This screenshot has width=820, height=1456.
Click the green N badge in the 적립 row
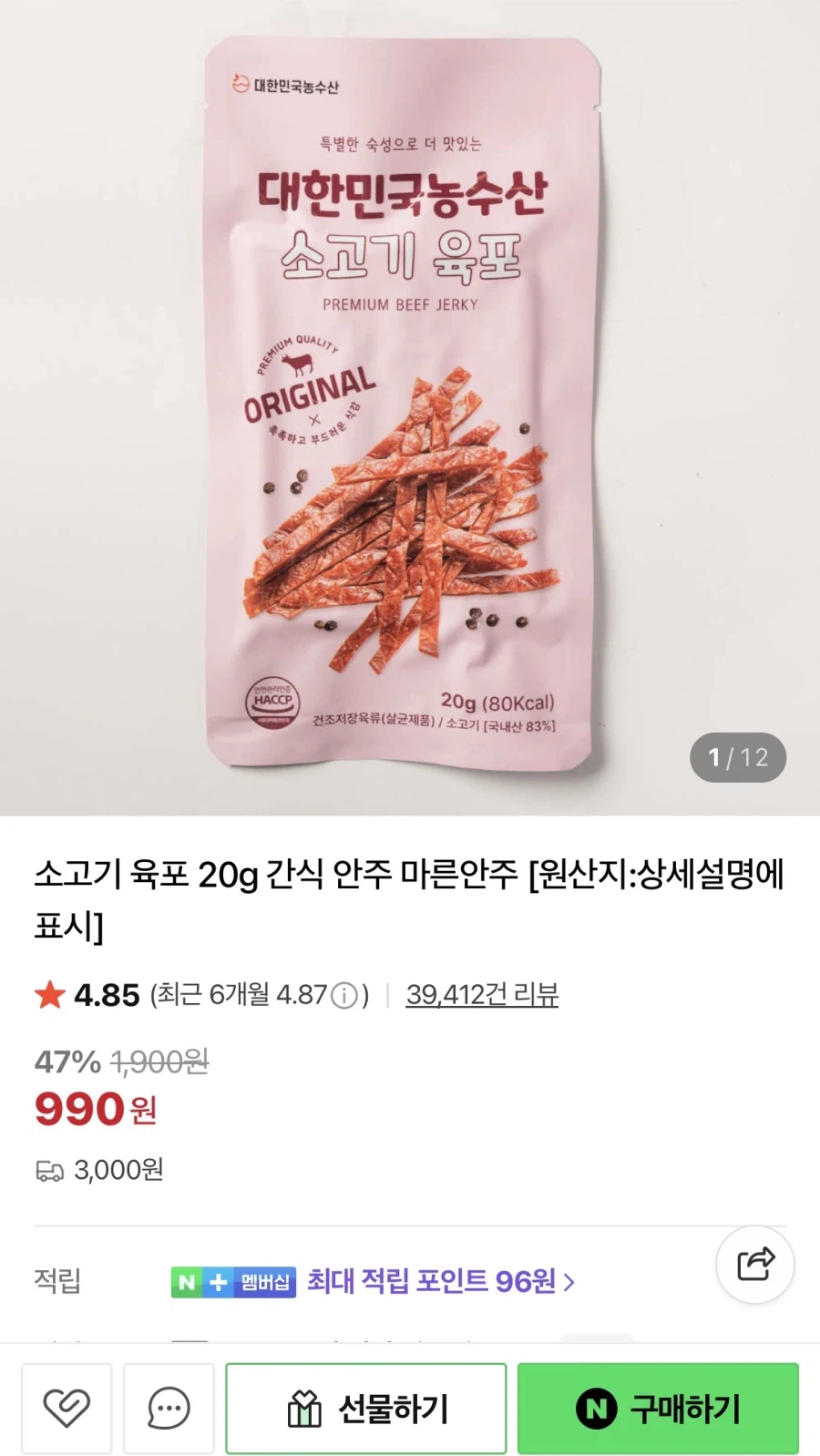(185, 1283)
